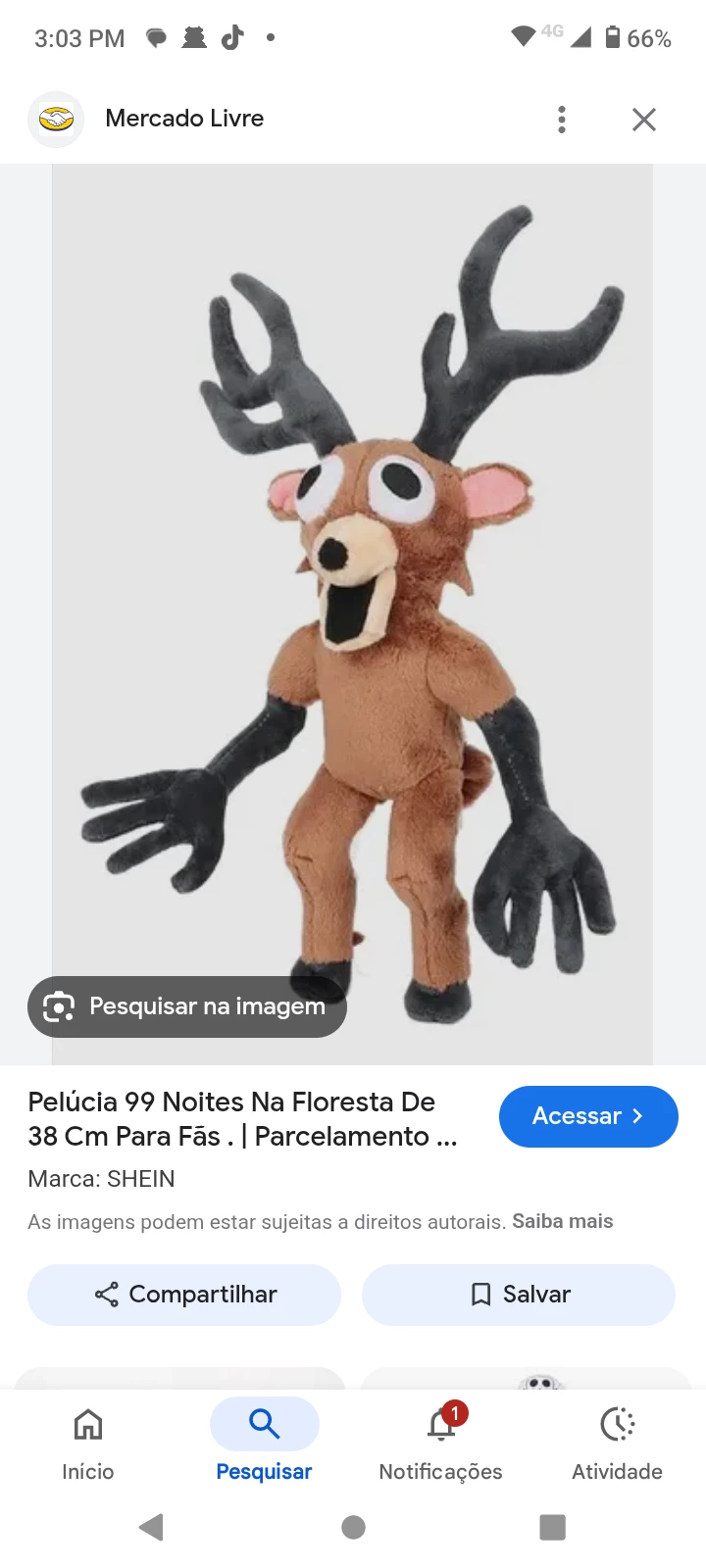Go to the system home screen
The width and height of the screenshot is (706, 1568).
[x=353, y=1527]
